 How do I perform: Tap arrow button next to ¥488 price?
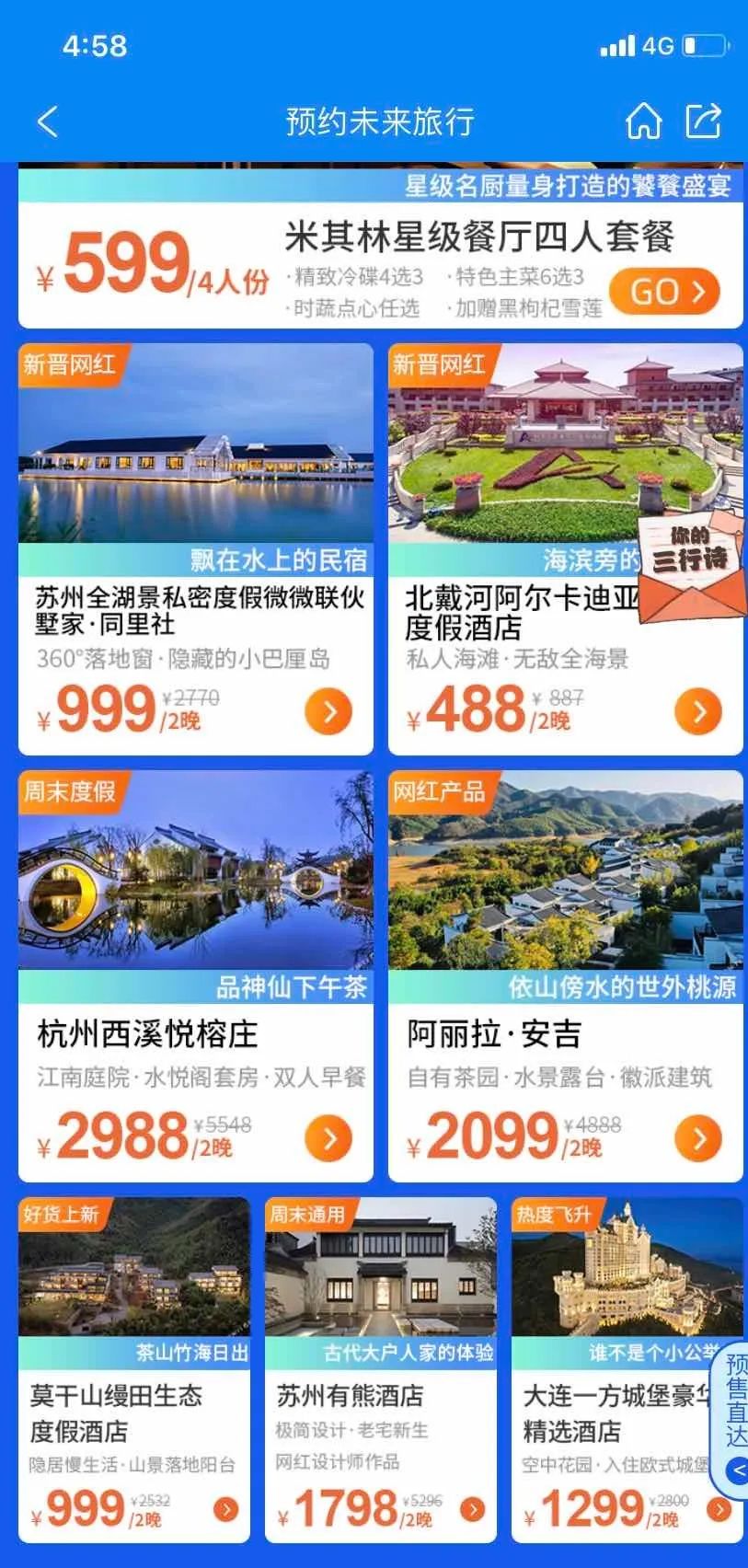pos(698,711)
